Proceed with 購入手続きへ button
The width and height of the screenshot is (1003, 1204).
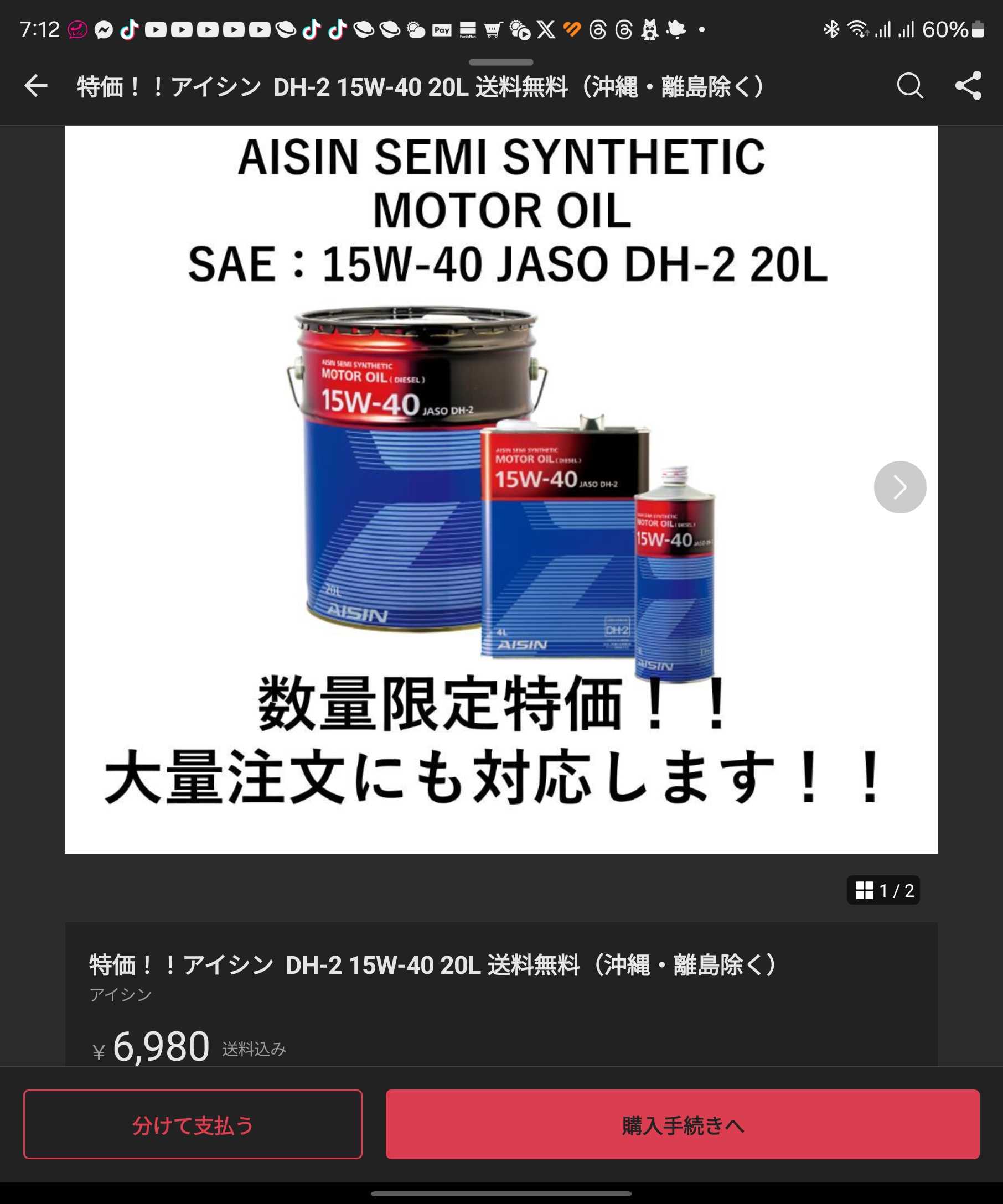coord(682,1124)
